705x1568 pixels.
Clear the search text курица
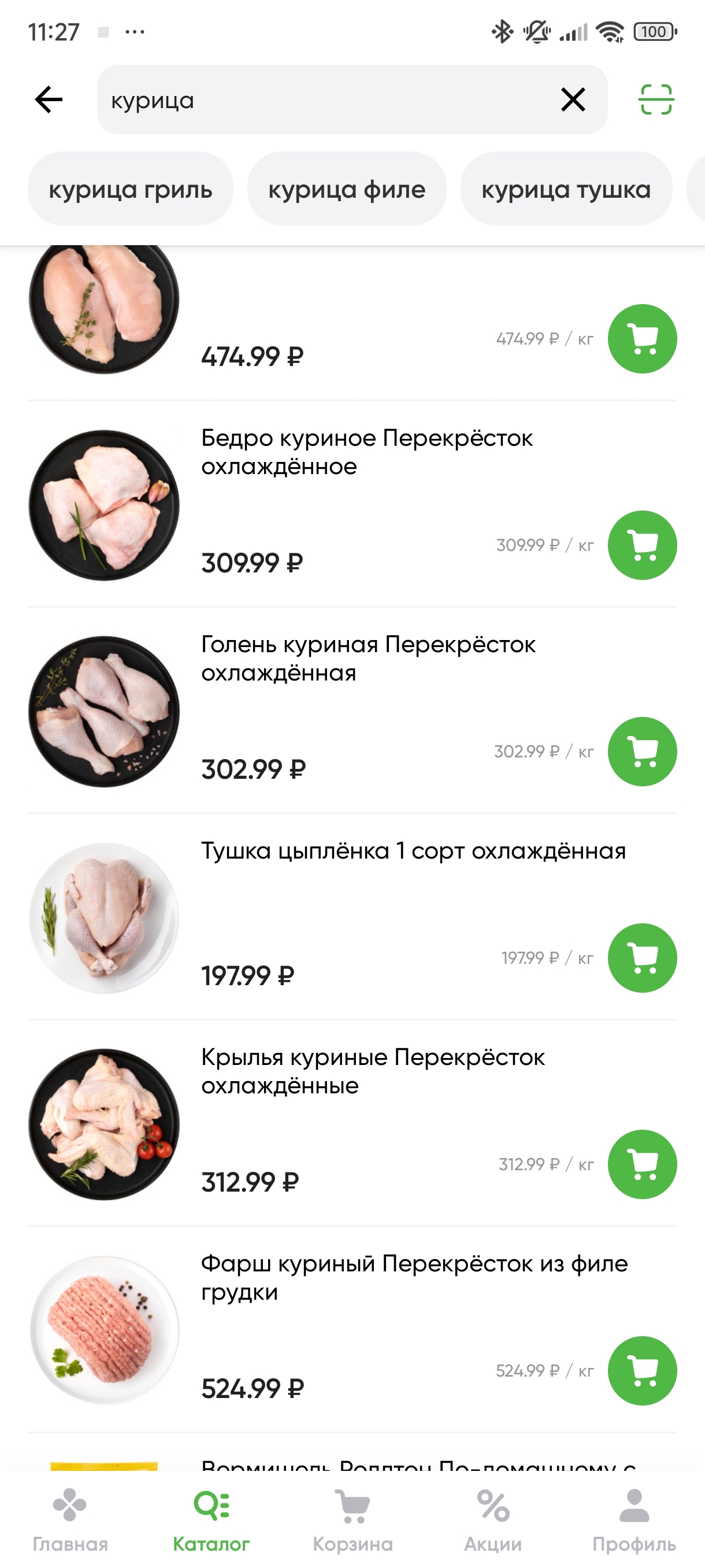pyautogui.click(x=573, y=100)
